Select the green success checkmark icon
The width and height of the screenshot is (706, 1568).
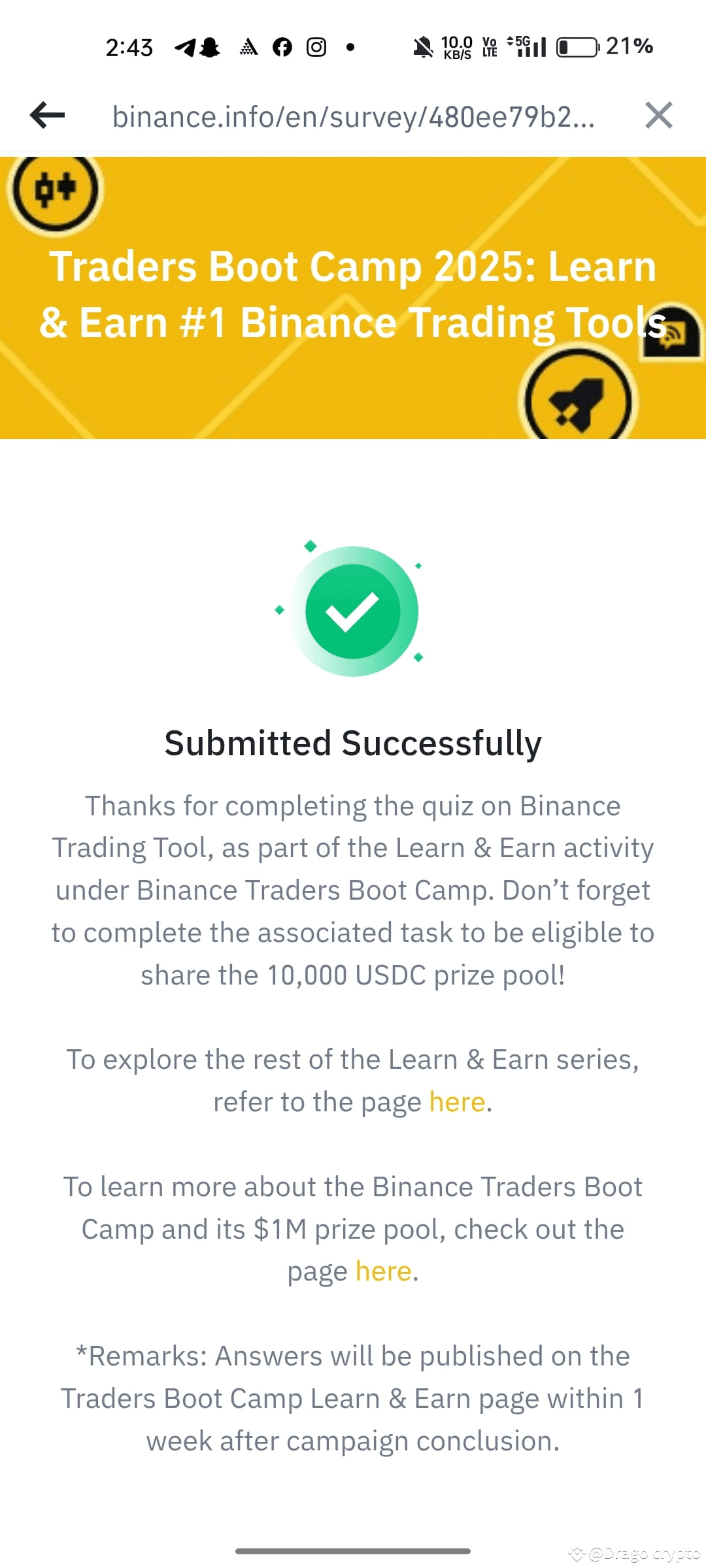click(x=353, y=610)
